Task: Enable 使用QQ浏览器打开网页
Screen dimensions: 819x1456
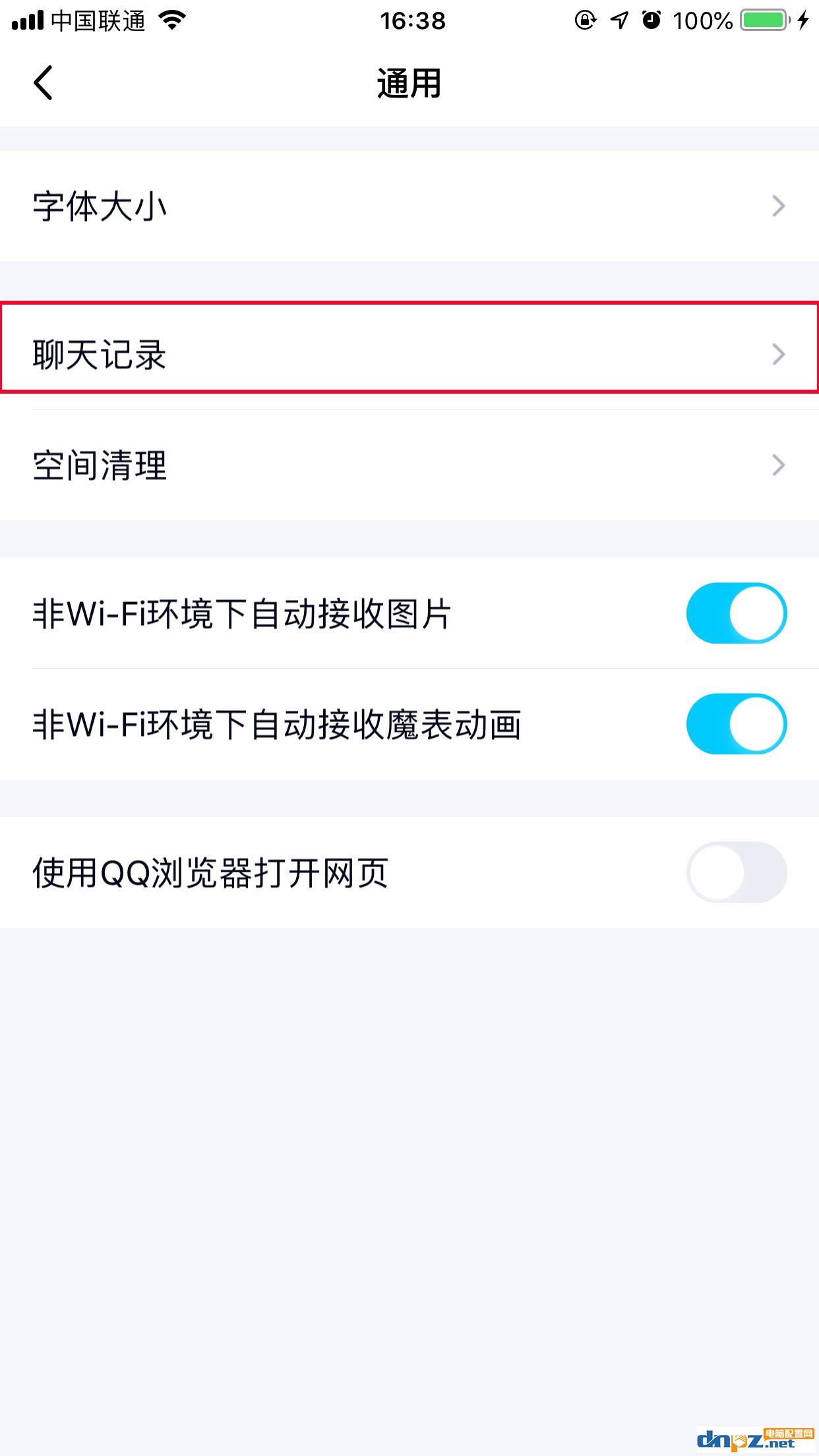Action: click(737, 872)
